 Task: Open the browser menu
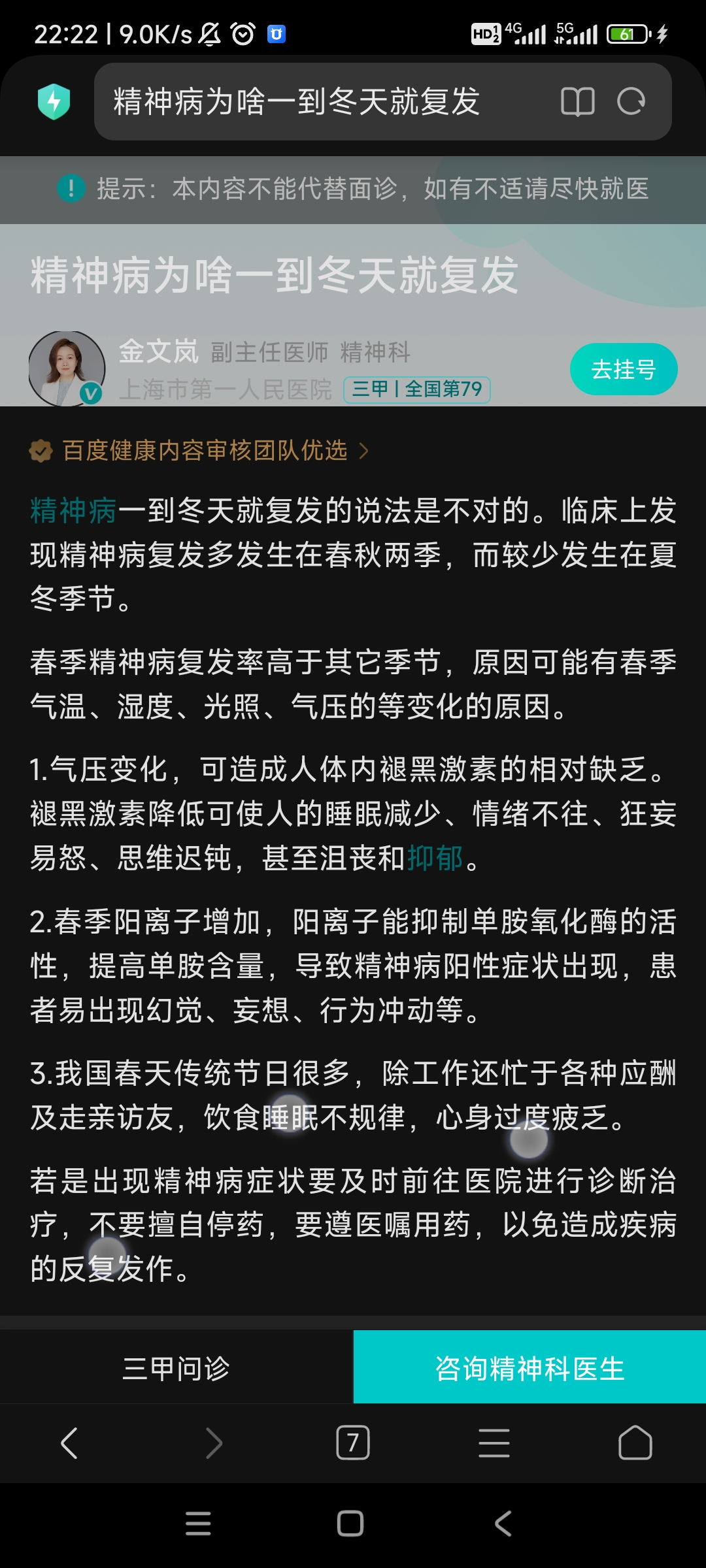coord(494,1443)
